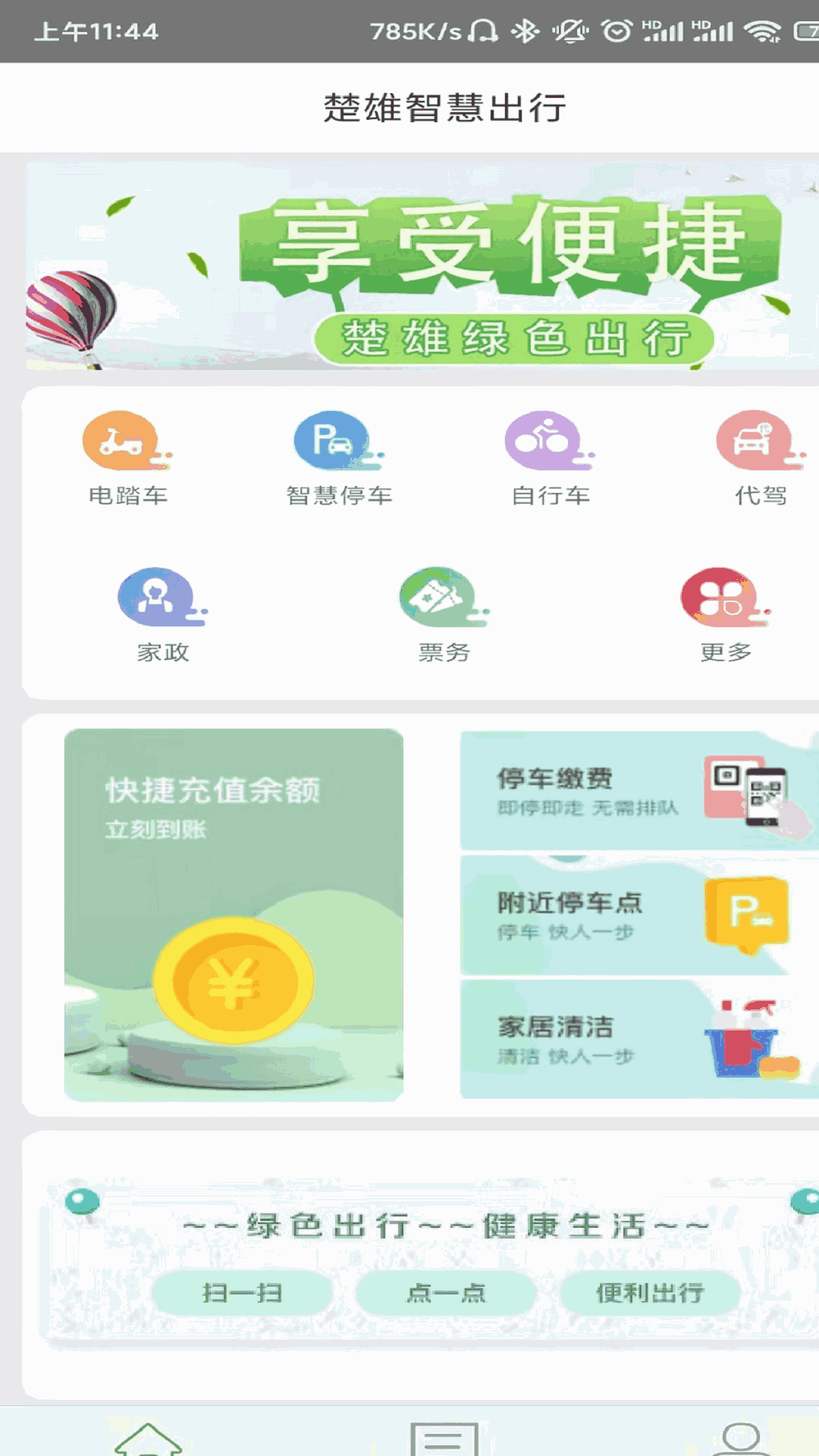The width and height of the screenshot is (819, 1456).
Task: Open the 享受便捷 green travel banner
Action: pos(422,265)
